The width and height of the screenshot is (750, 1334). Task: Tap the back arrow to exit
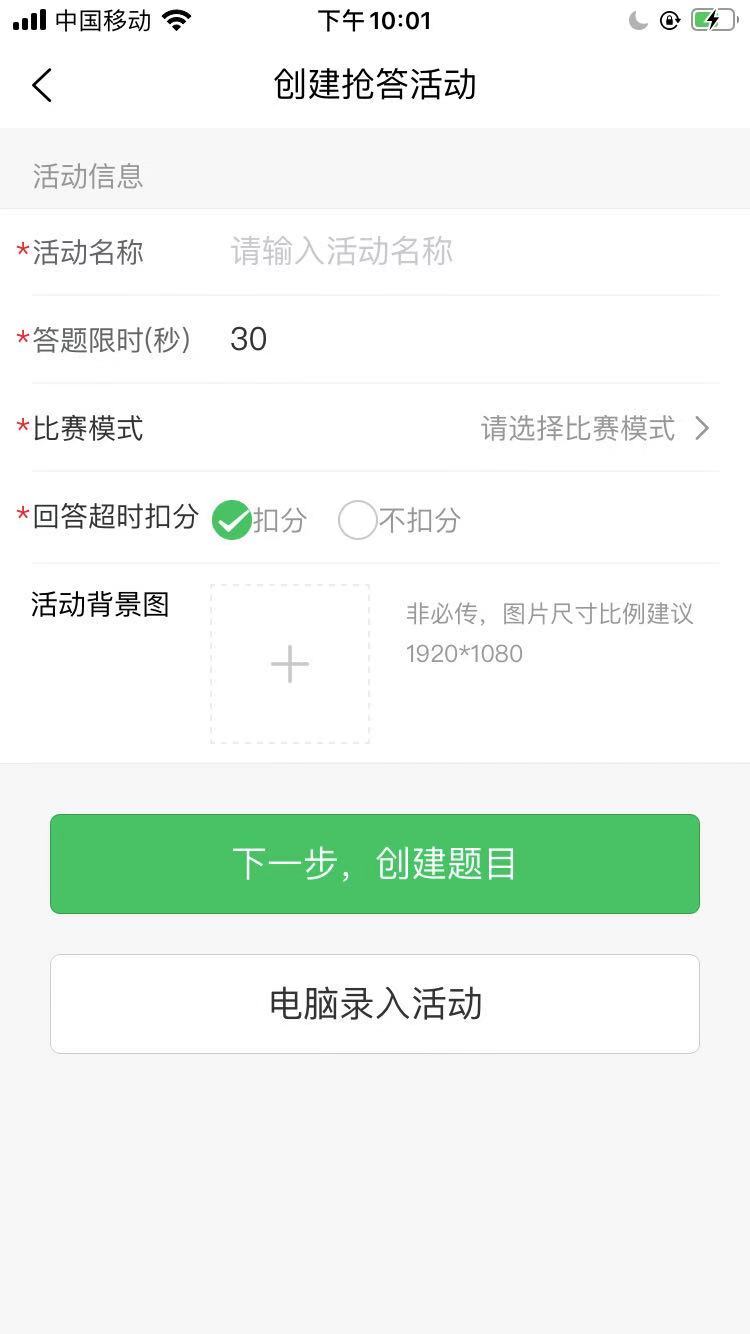pyautogui.click(x=42, y=85)
